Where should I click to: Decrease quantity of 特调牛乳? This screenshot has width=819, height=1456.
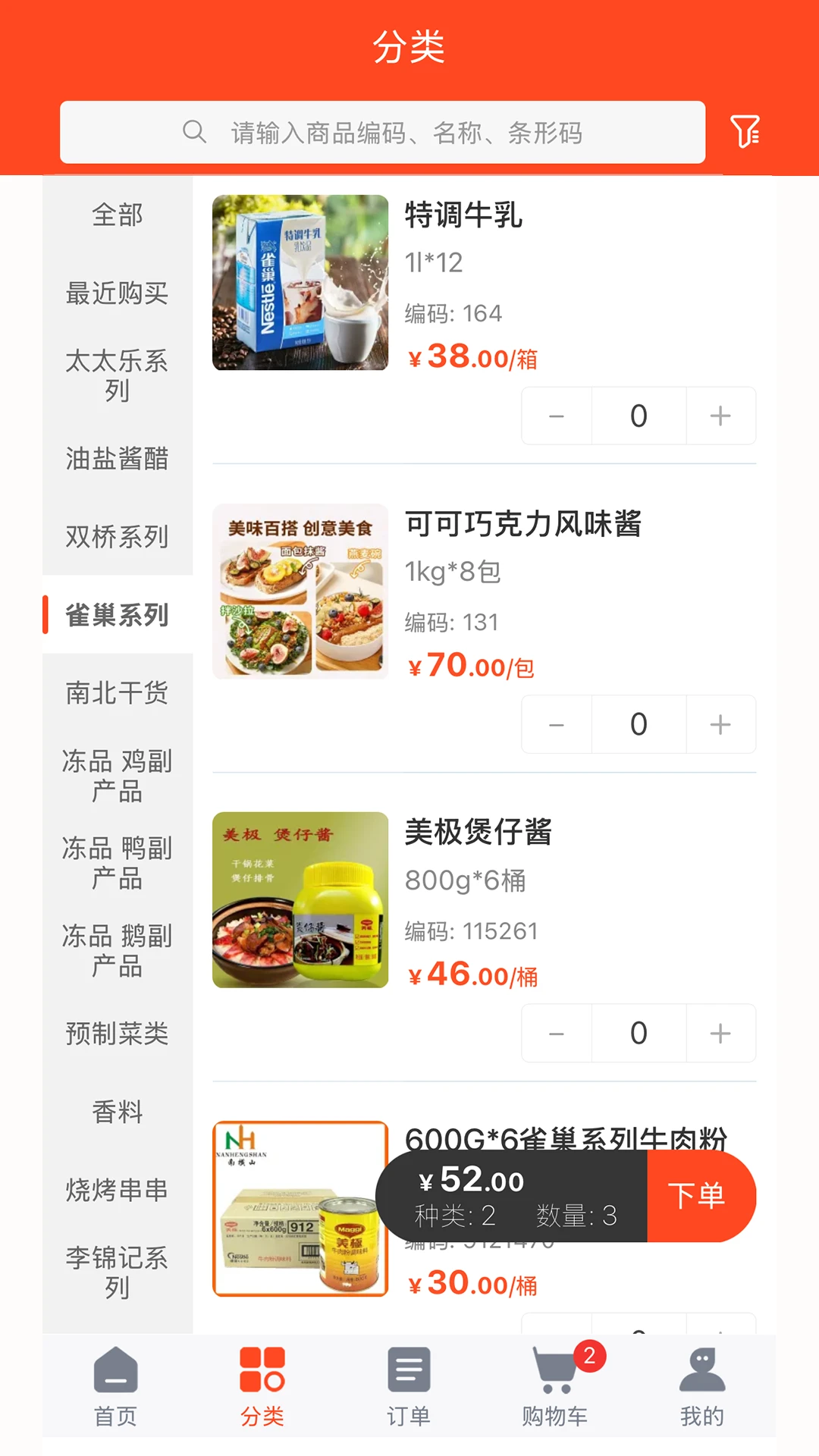click(557, 416)
